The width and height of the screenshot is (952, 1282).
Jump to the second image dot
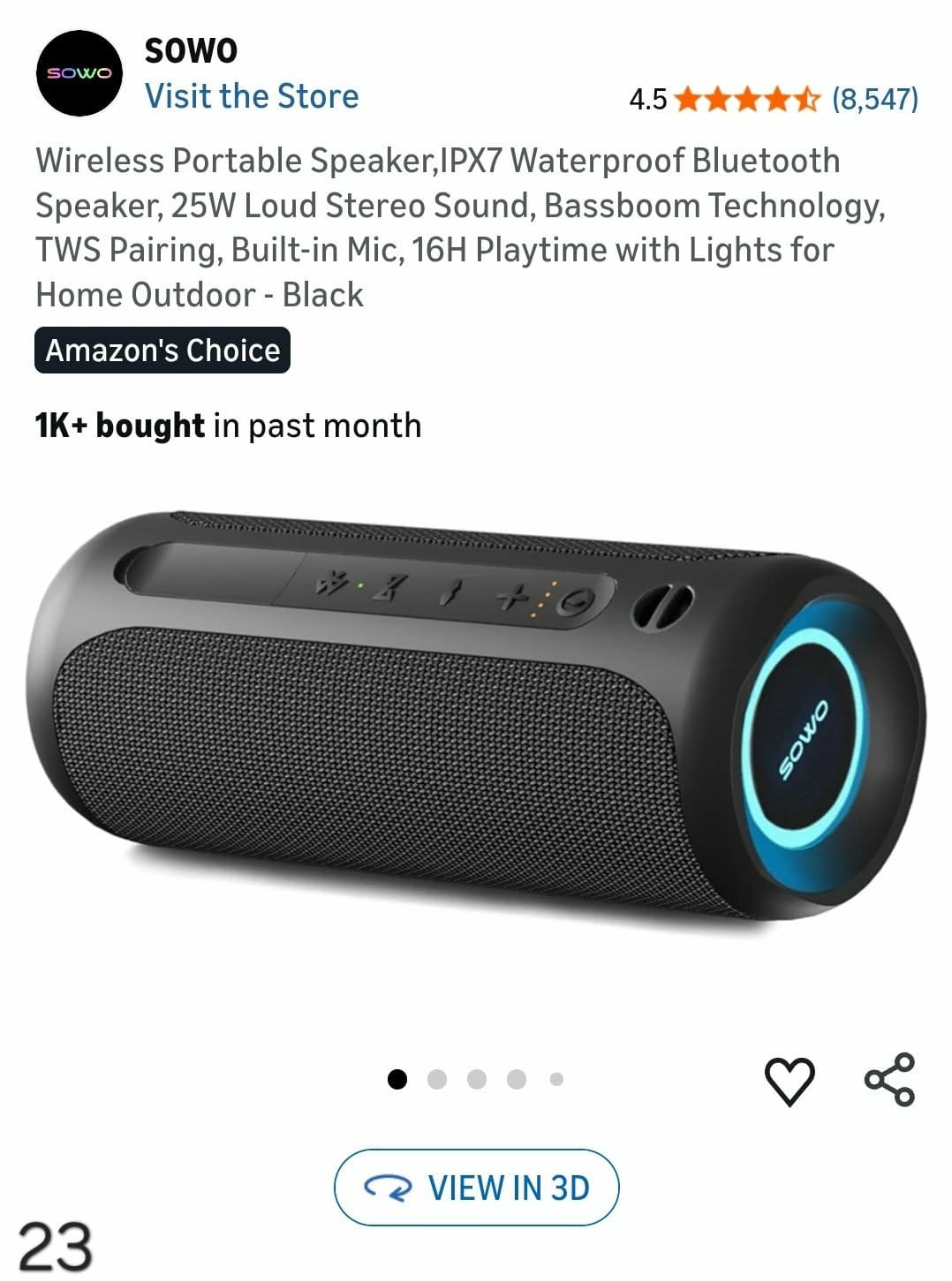pos(437,1079)
